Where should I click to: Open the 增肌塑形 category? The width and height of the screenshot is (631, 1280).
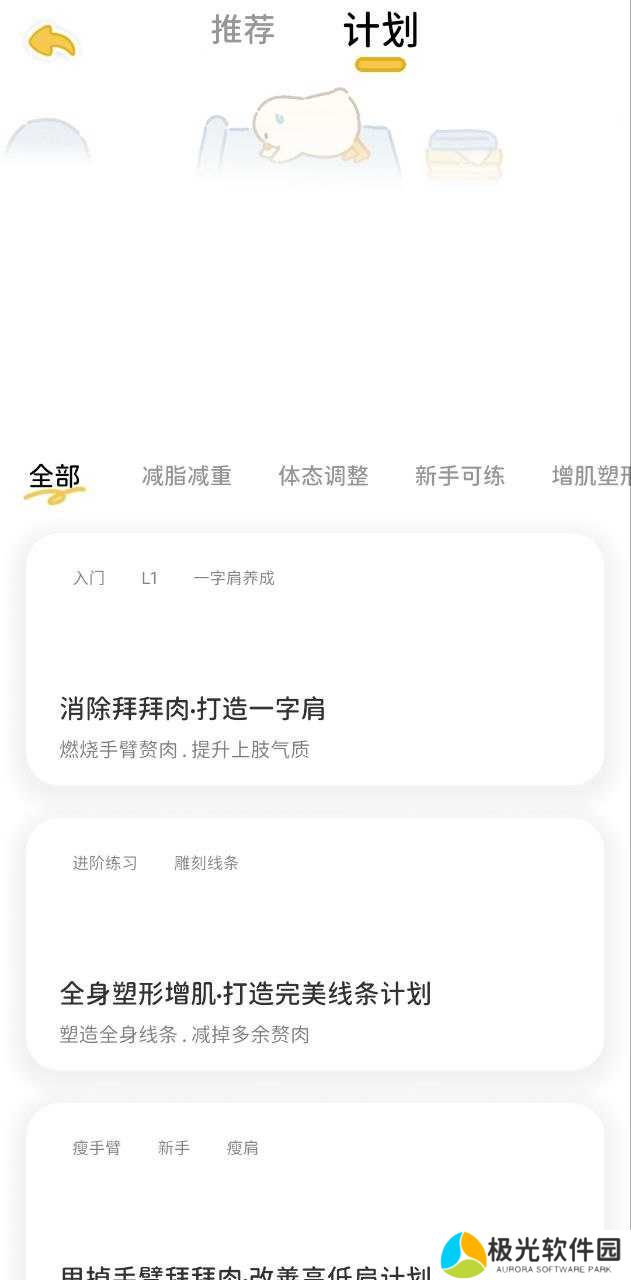(x=590, y=477)
